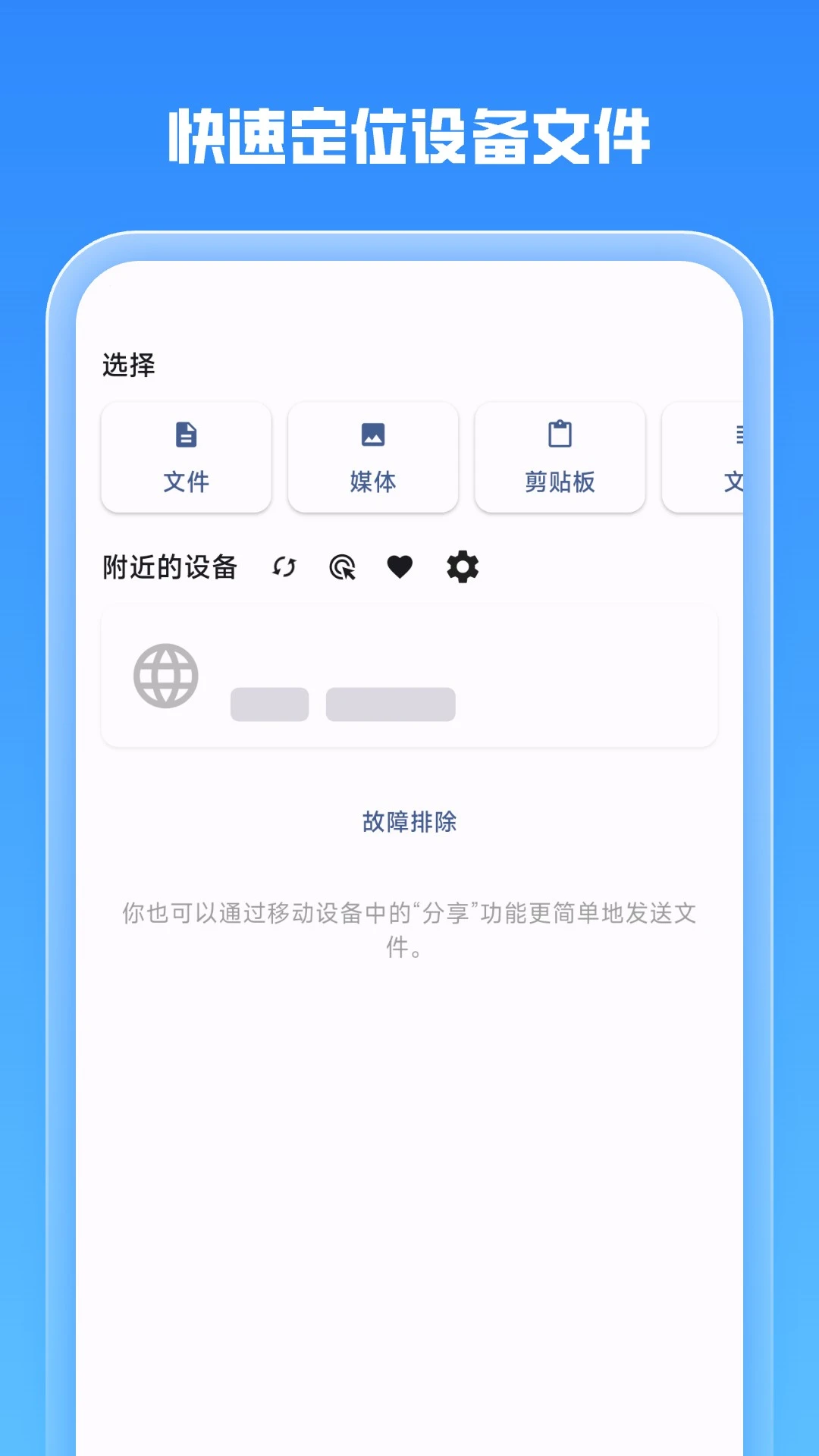Open the 故障排除 troubleshooting link
The image size is (819, 1456).
point(409,821)
